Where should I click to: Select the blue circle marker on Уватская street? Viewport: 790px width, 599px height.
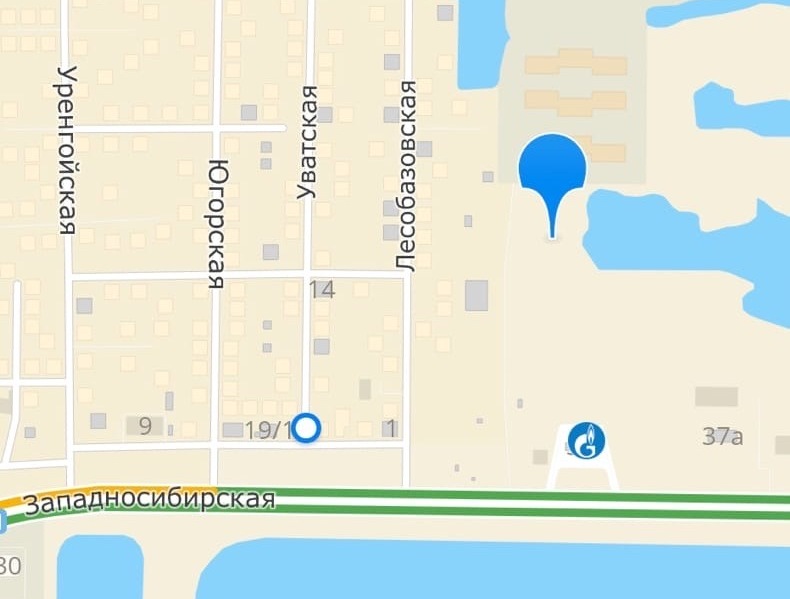[306, 428]
